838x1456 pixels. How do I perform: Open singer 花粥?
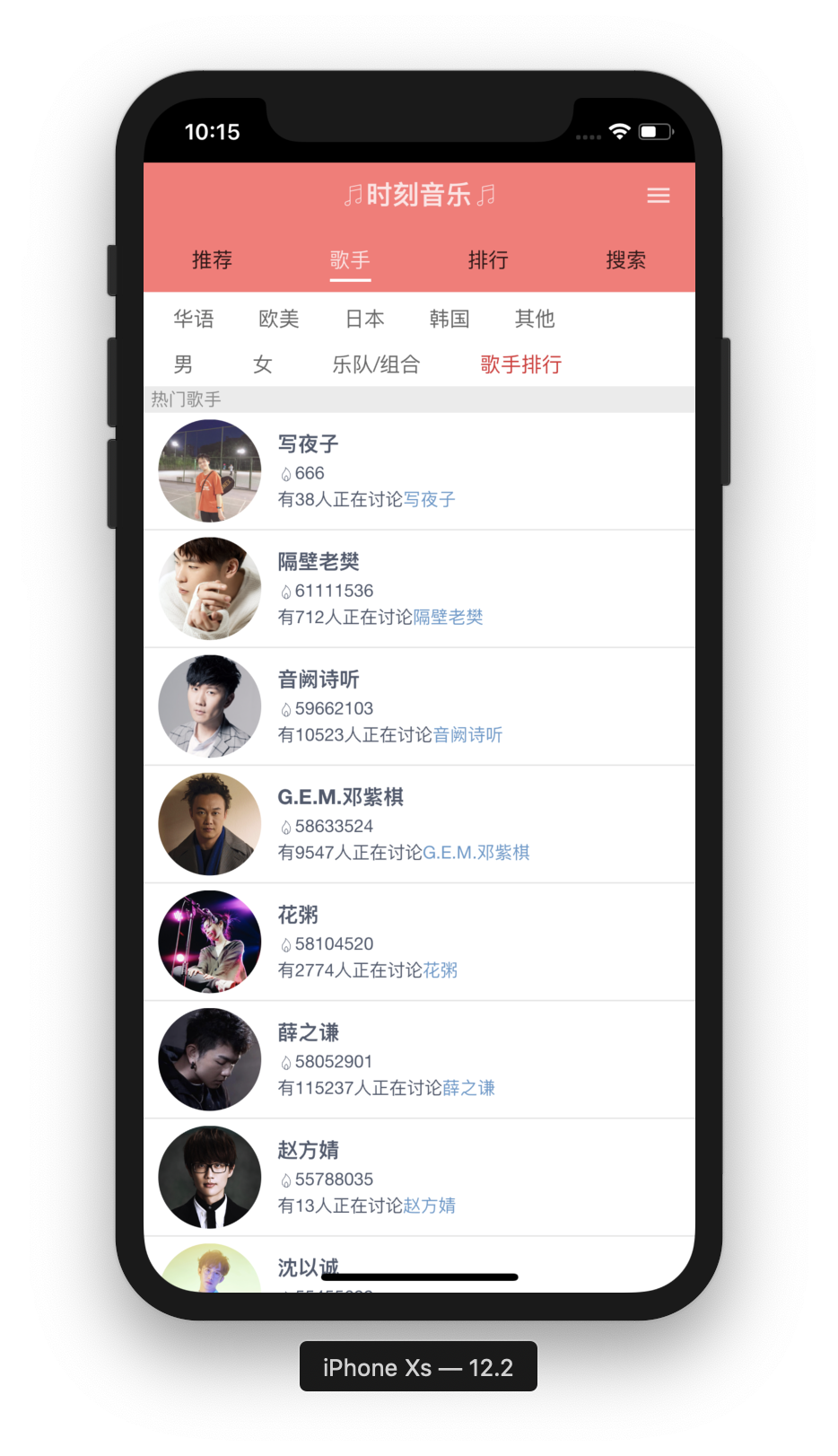pos(419,942)
